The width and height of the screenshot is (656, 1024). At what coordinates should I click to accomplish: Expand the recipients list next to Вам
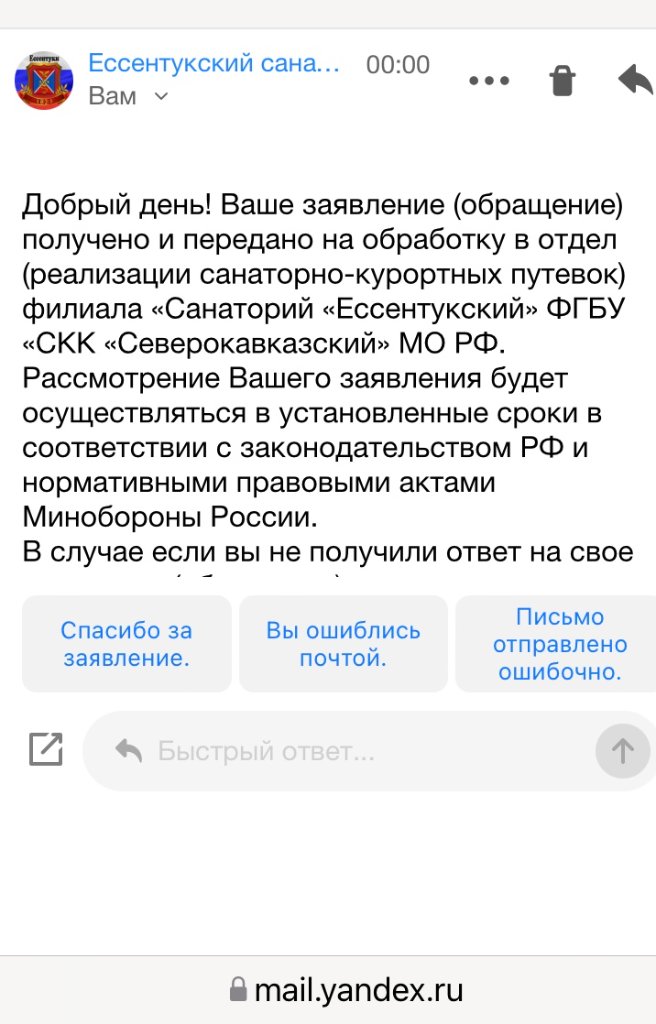tap(161, 97)
